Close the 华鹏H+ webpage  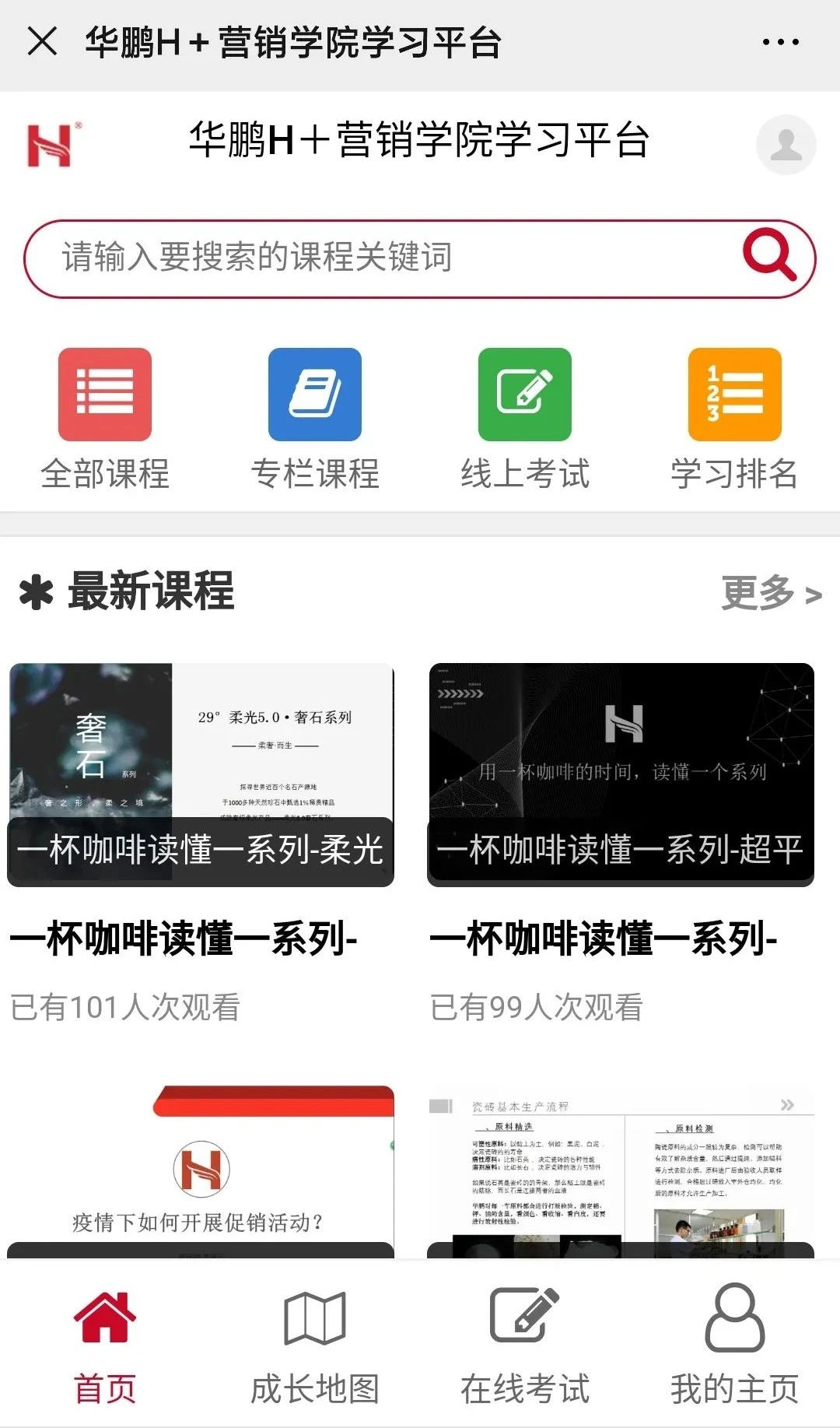[42, 42]
